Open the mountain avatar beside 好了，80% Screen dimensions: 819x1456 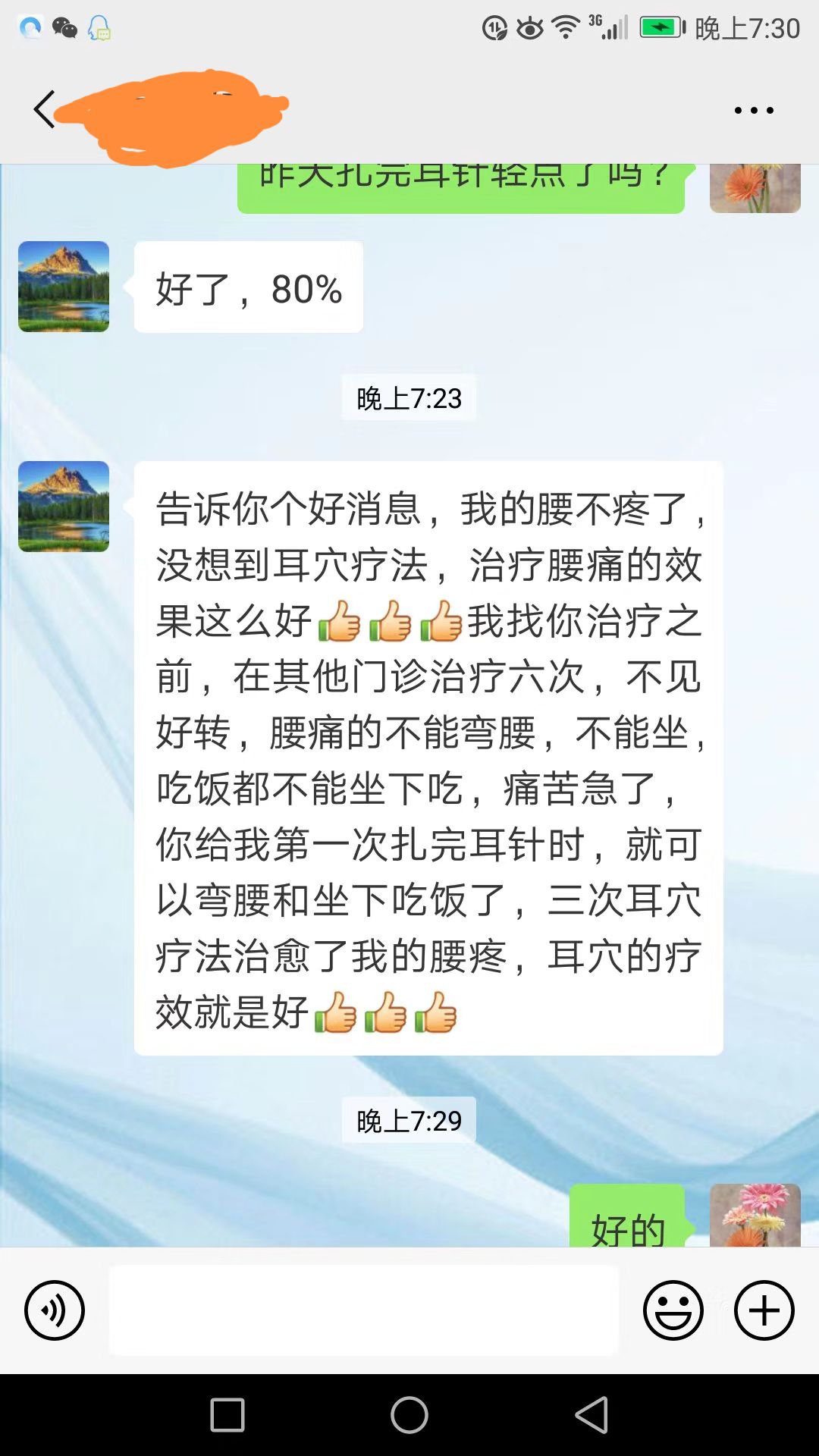[64, 287]
